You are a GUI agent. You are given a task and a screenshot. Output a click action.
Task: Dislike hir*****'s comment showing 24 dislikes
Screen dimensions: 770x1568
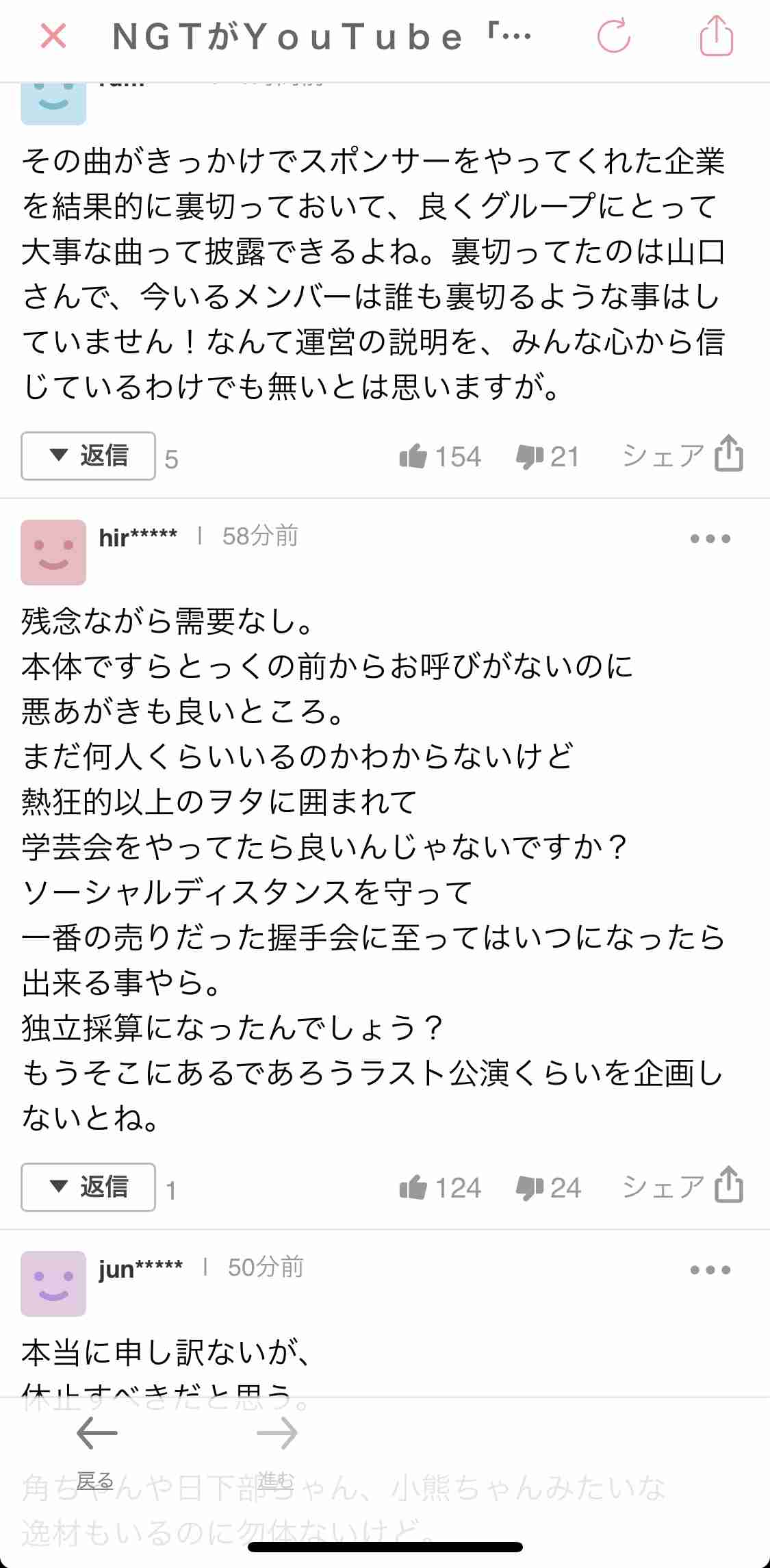pos(529,1187)
